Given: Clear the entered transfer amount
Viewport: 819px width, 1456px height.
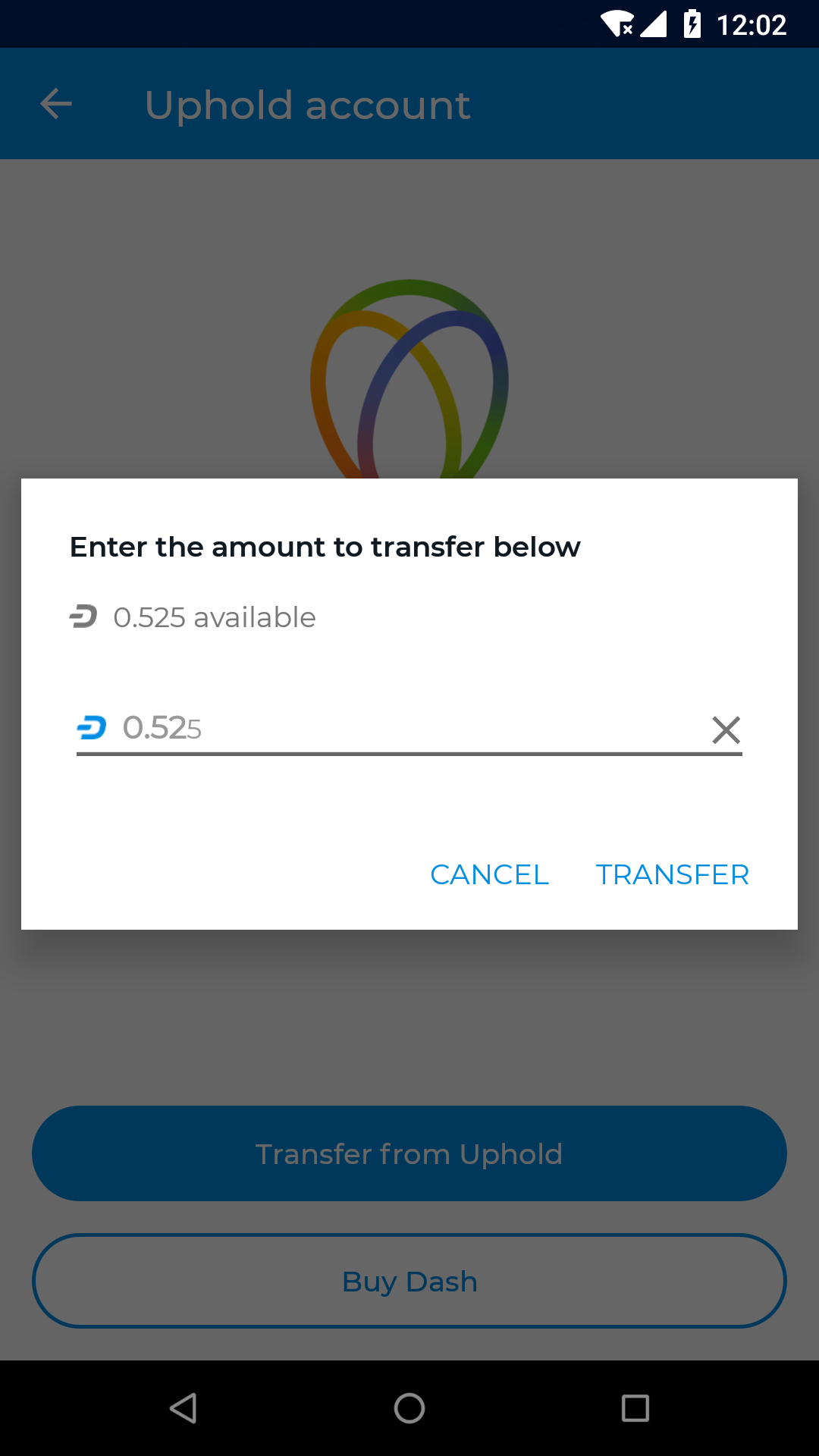Looking at the screenshot, I should [x=726, y=730].
